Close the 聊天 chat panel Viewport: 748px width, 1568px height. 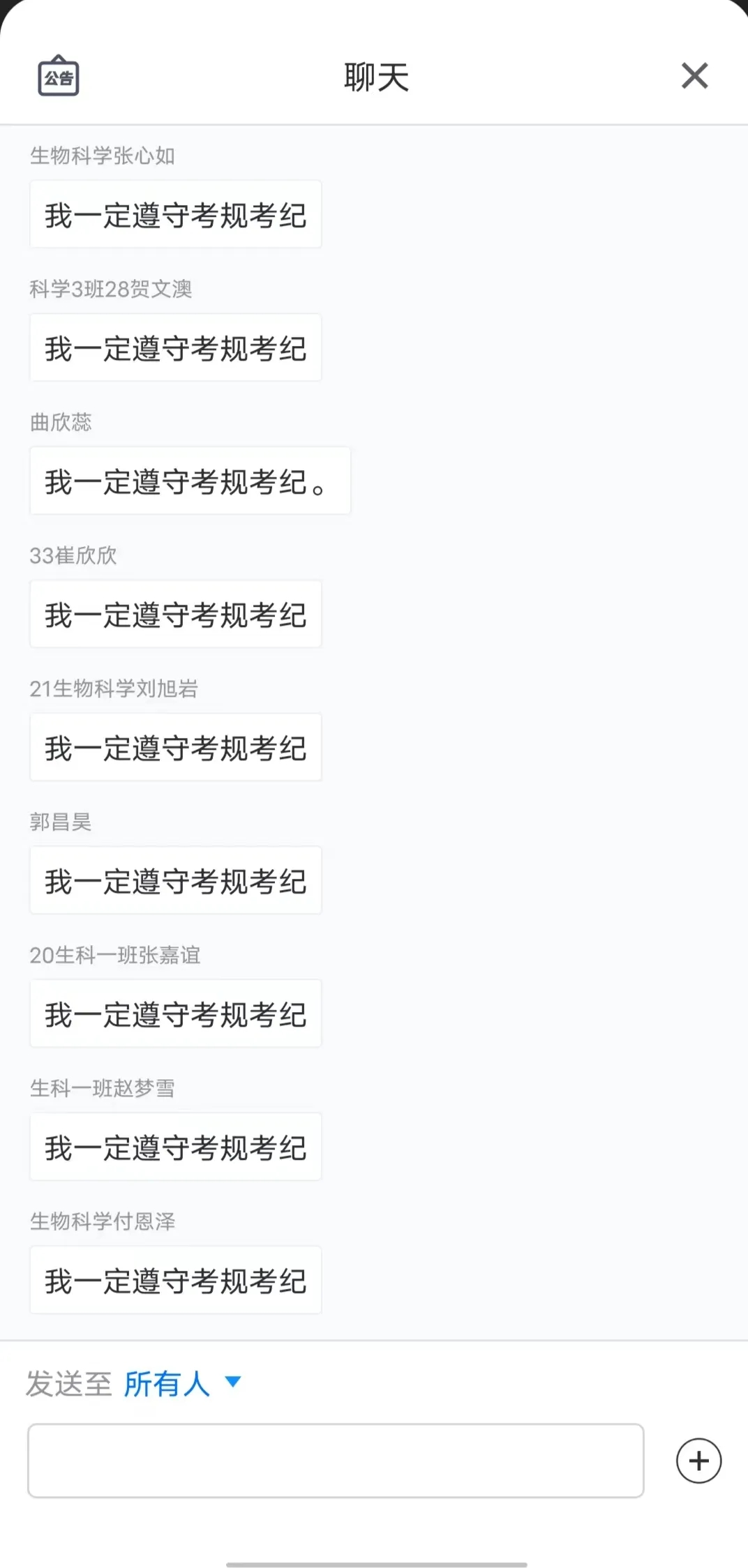pyautogui.click(x=694, y=76)
